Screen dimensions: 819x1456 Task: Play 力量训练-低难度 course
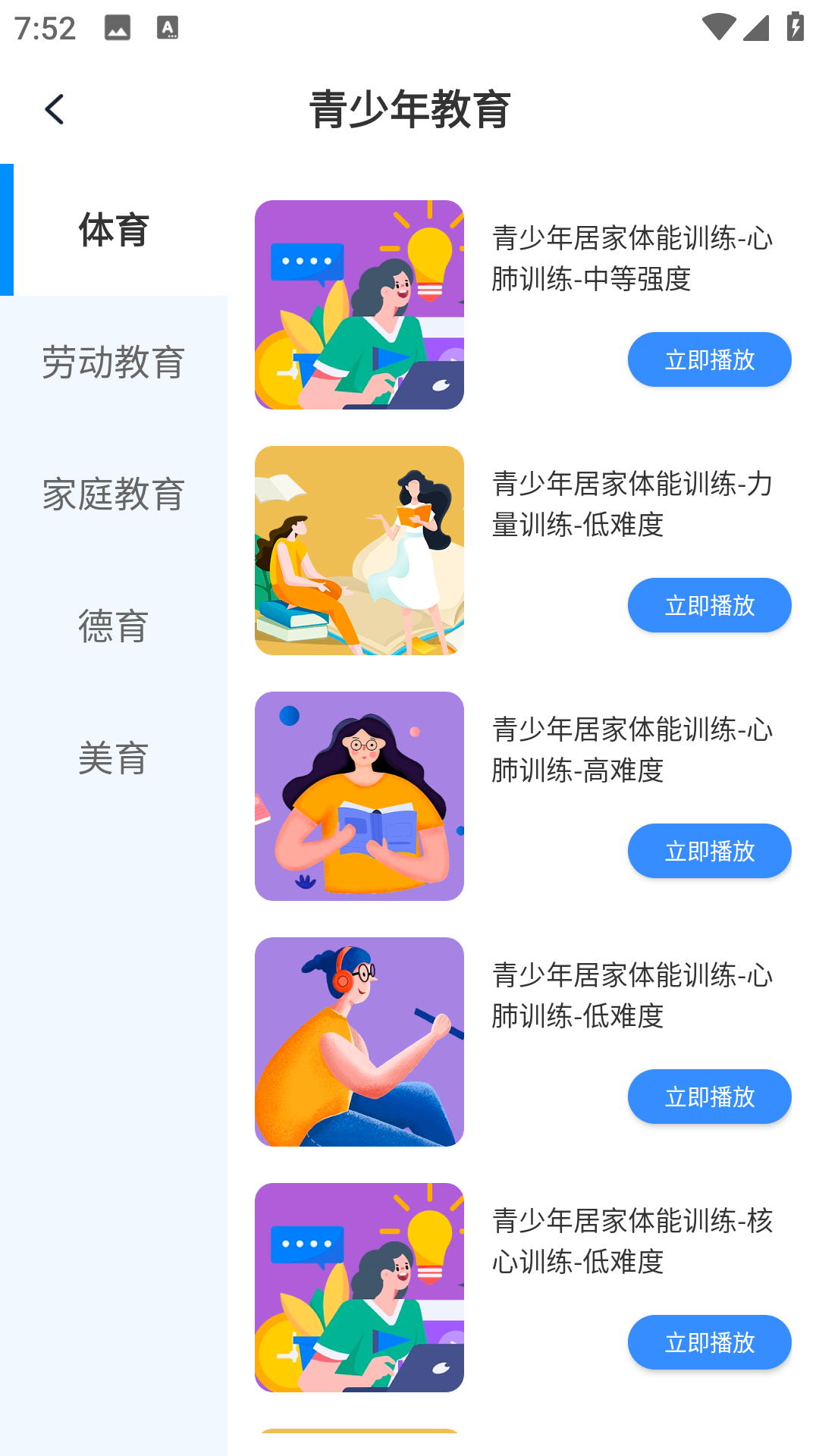(709, 605)
